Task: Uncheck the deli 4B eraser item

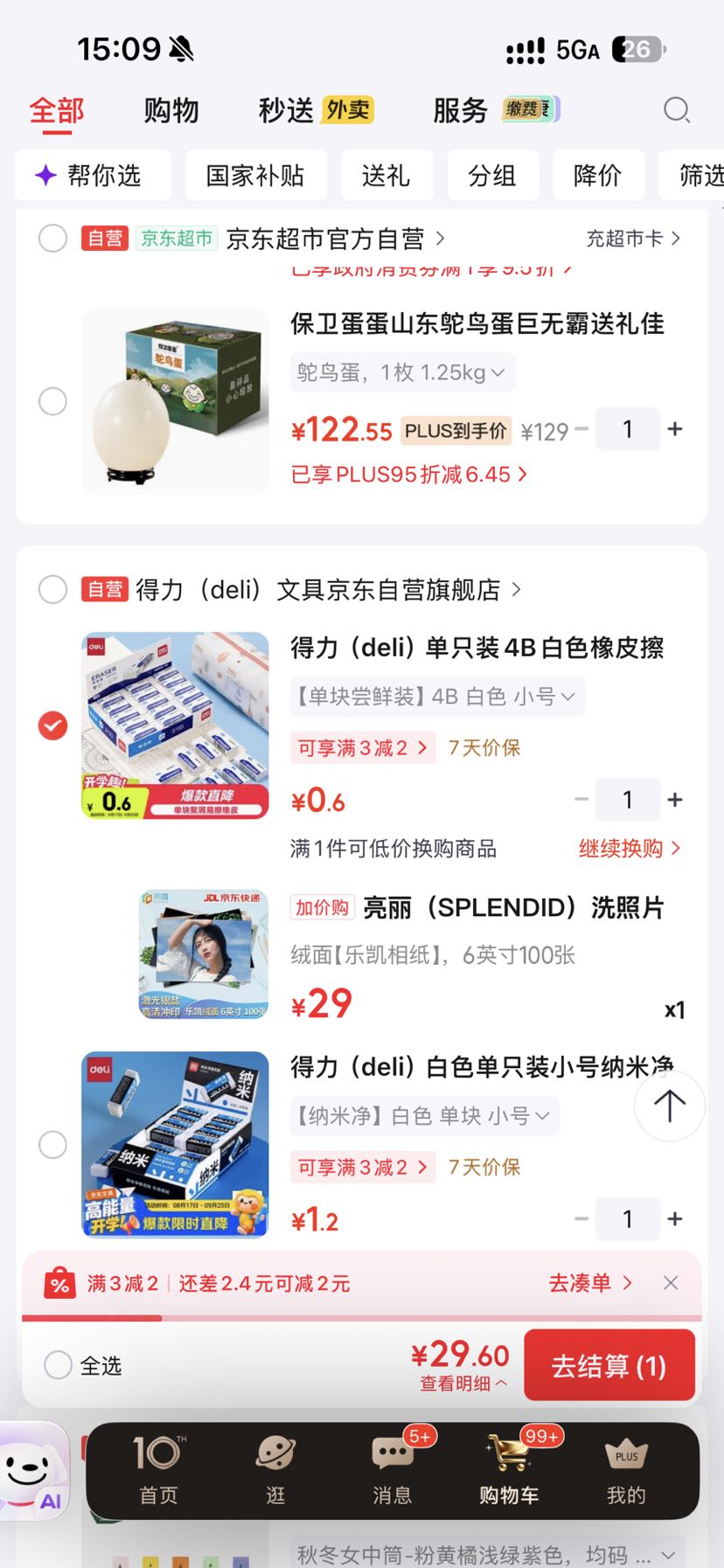Action: 52,725
